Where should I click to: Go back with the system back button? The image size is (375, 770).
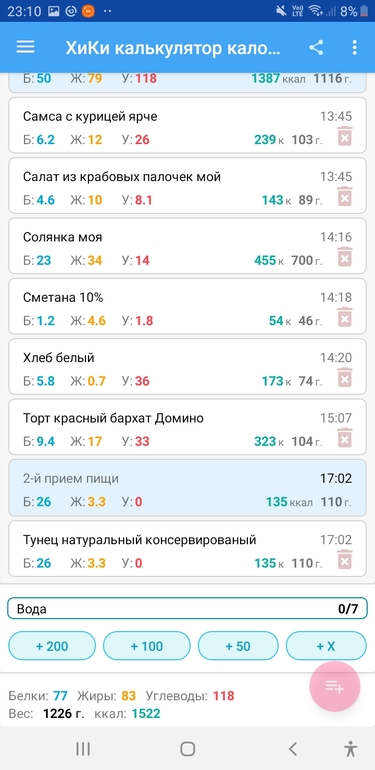[293, 748]
